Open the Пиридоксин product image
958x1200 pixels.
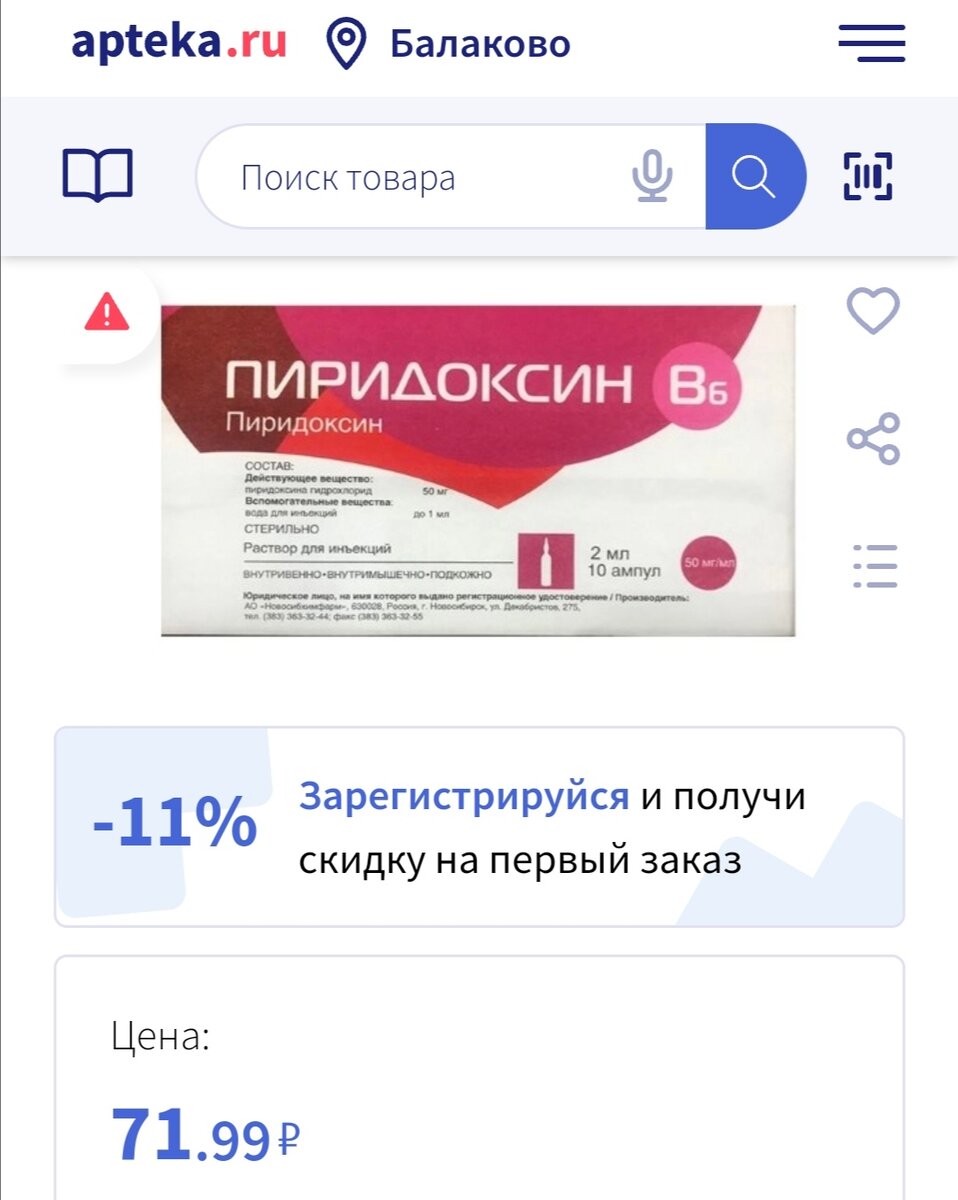click(478, 470)
